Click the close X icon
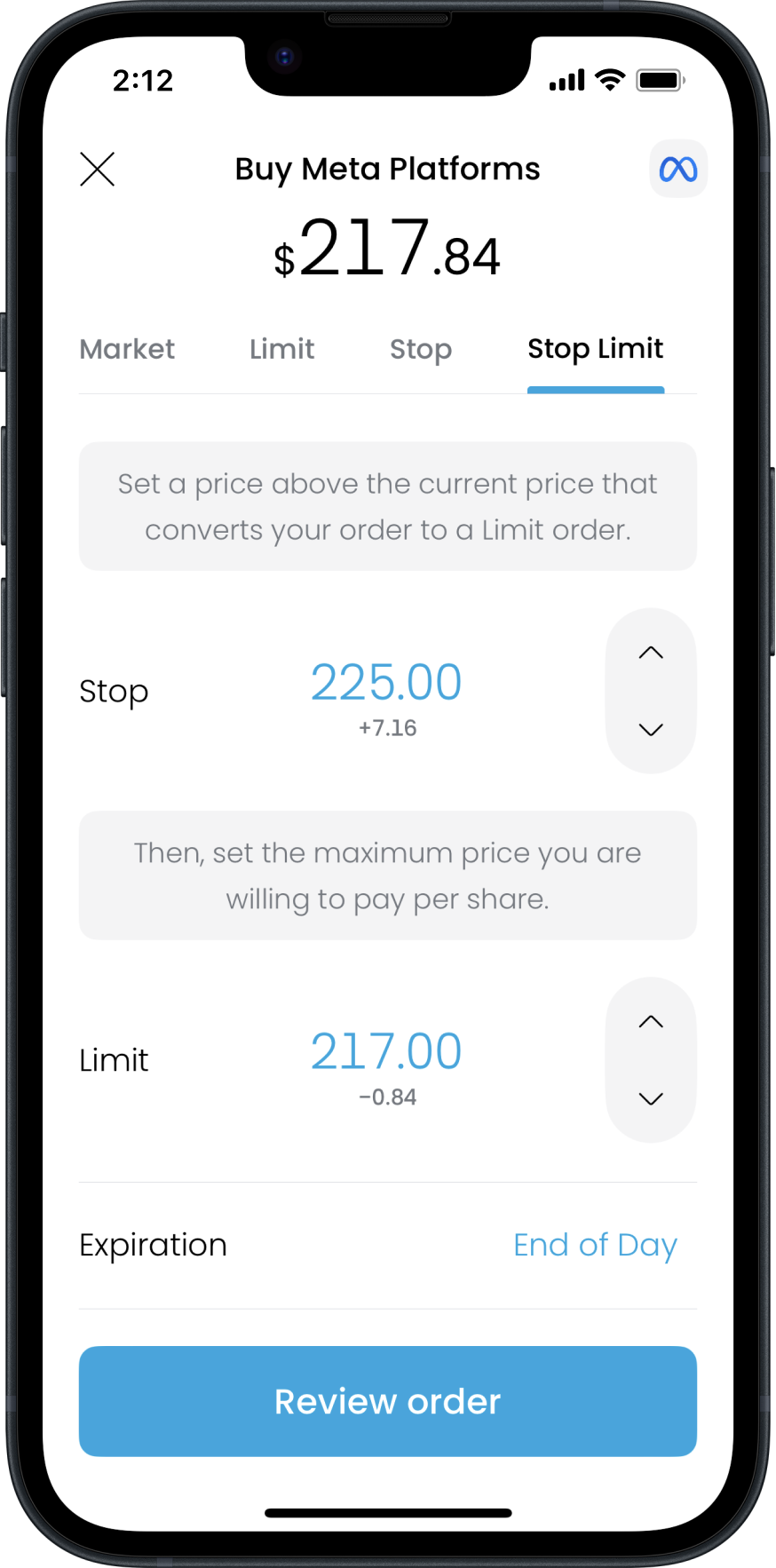776x1568 pixels. (x=97, y=169)
